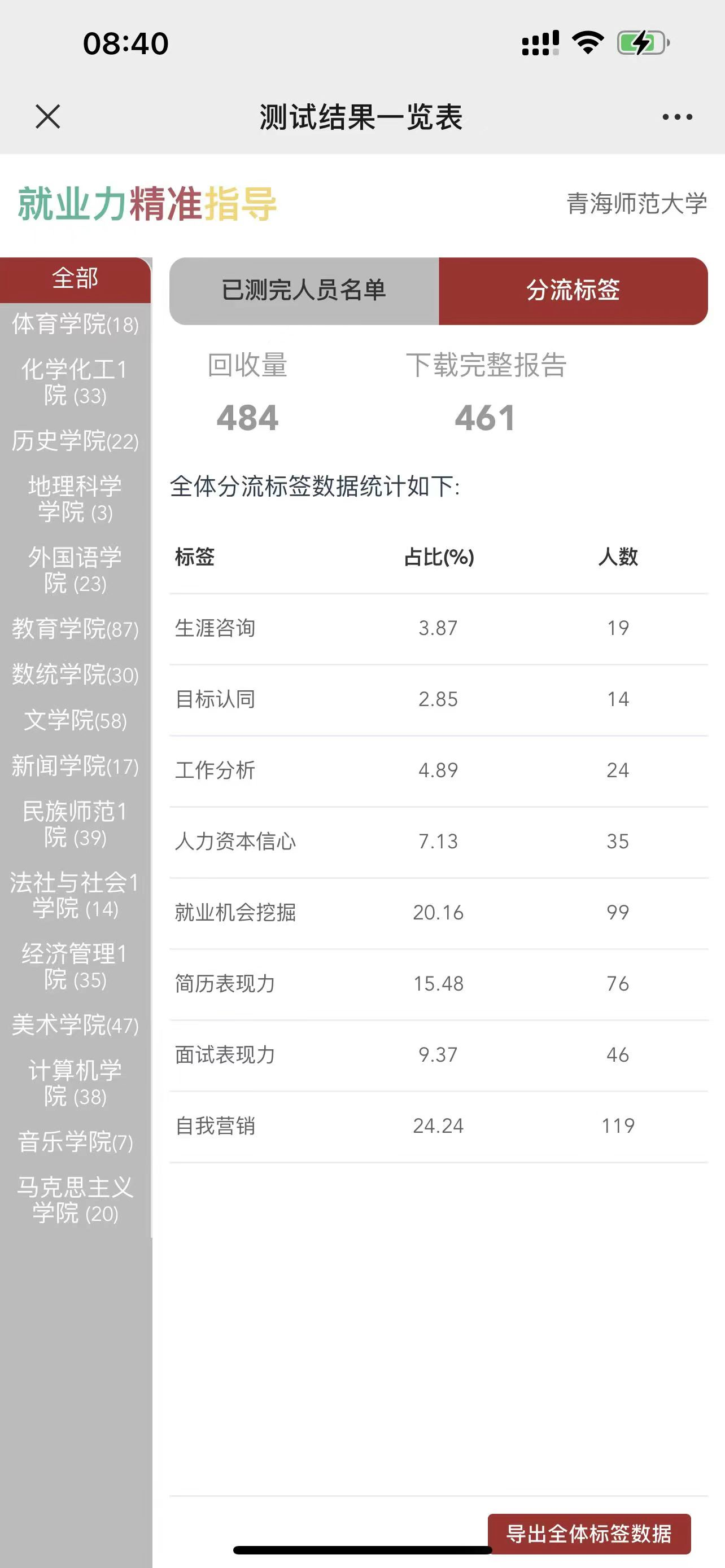
Task: Choose 化学化工学院 (33) in the sidebar
Action: point(75,382)
